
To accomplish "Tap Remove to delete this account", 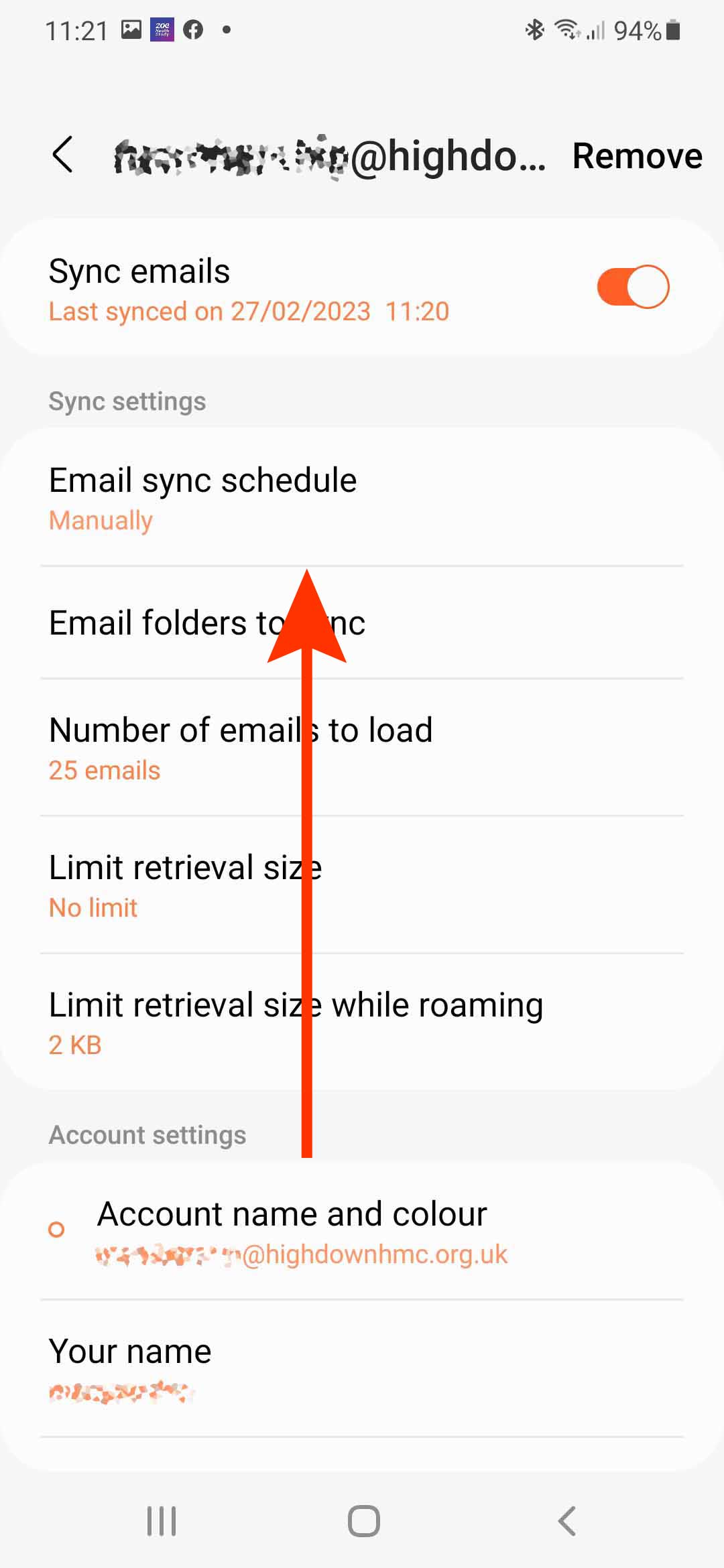I will [x=637, y=156].
